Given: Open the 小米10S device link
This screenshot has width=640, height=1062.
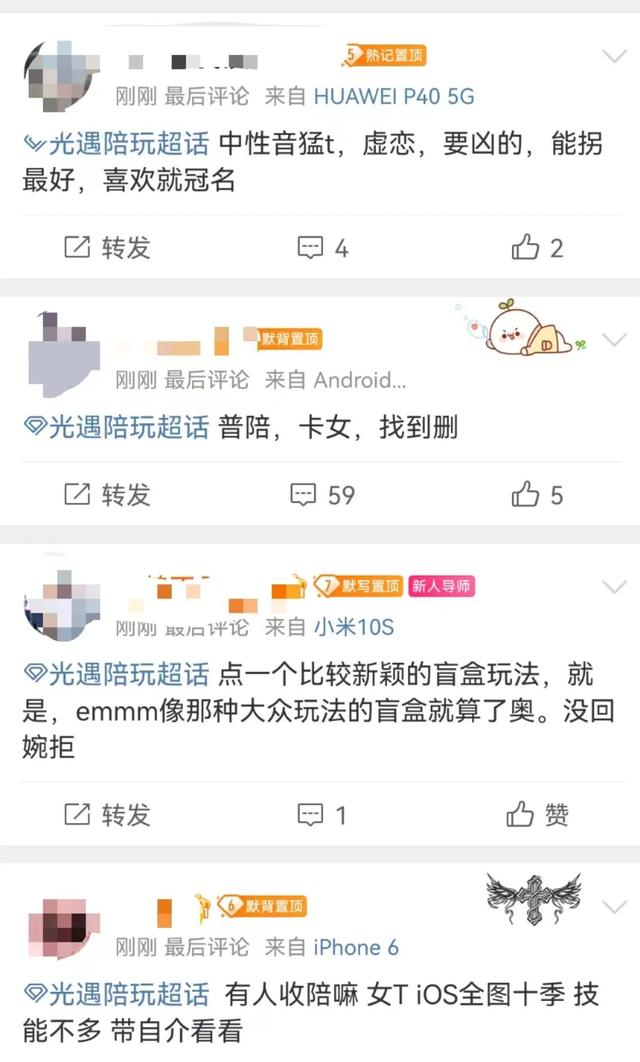Looking at the screenshot, I should pyautogui.click(x=354, y=627).
